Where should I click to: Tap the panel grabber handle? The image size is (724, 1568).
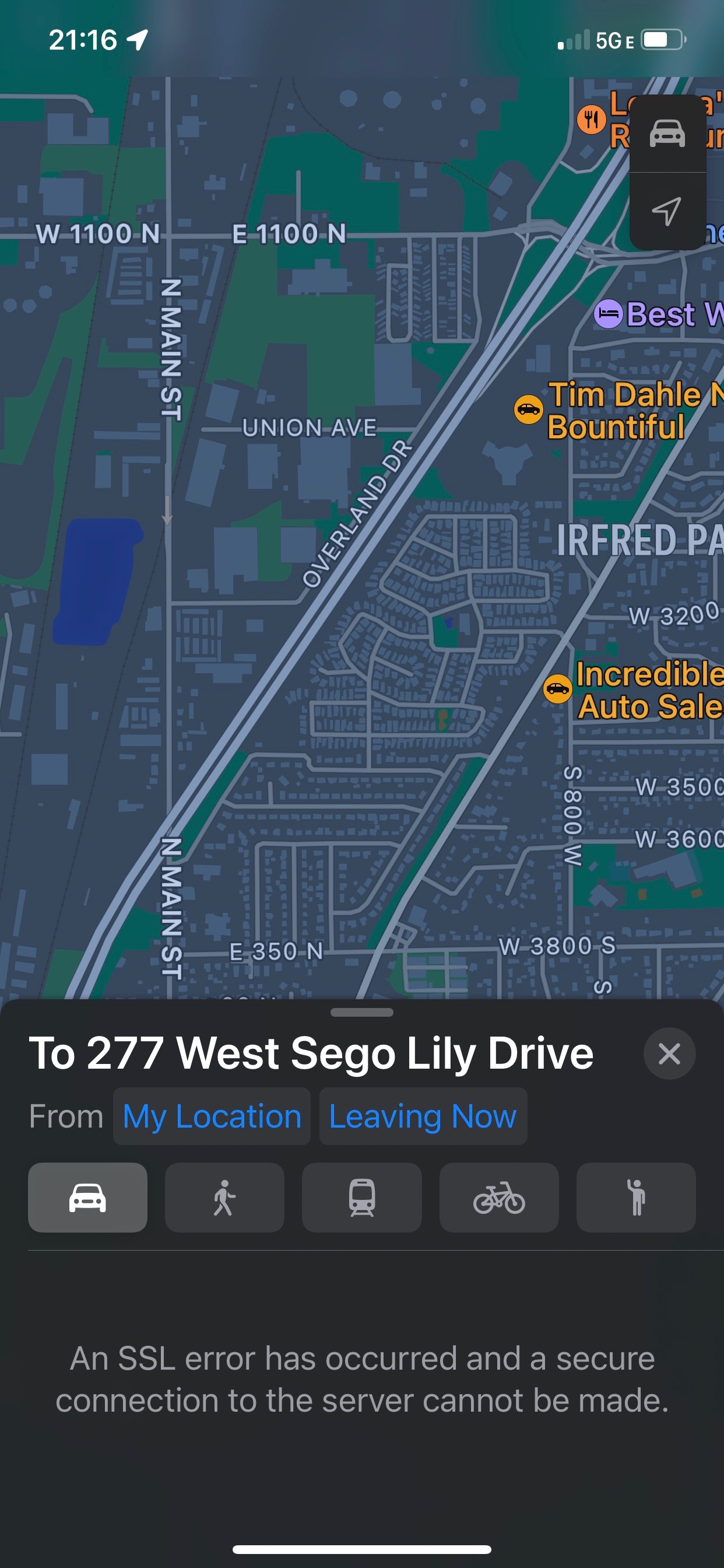coord(362,1012)
